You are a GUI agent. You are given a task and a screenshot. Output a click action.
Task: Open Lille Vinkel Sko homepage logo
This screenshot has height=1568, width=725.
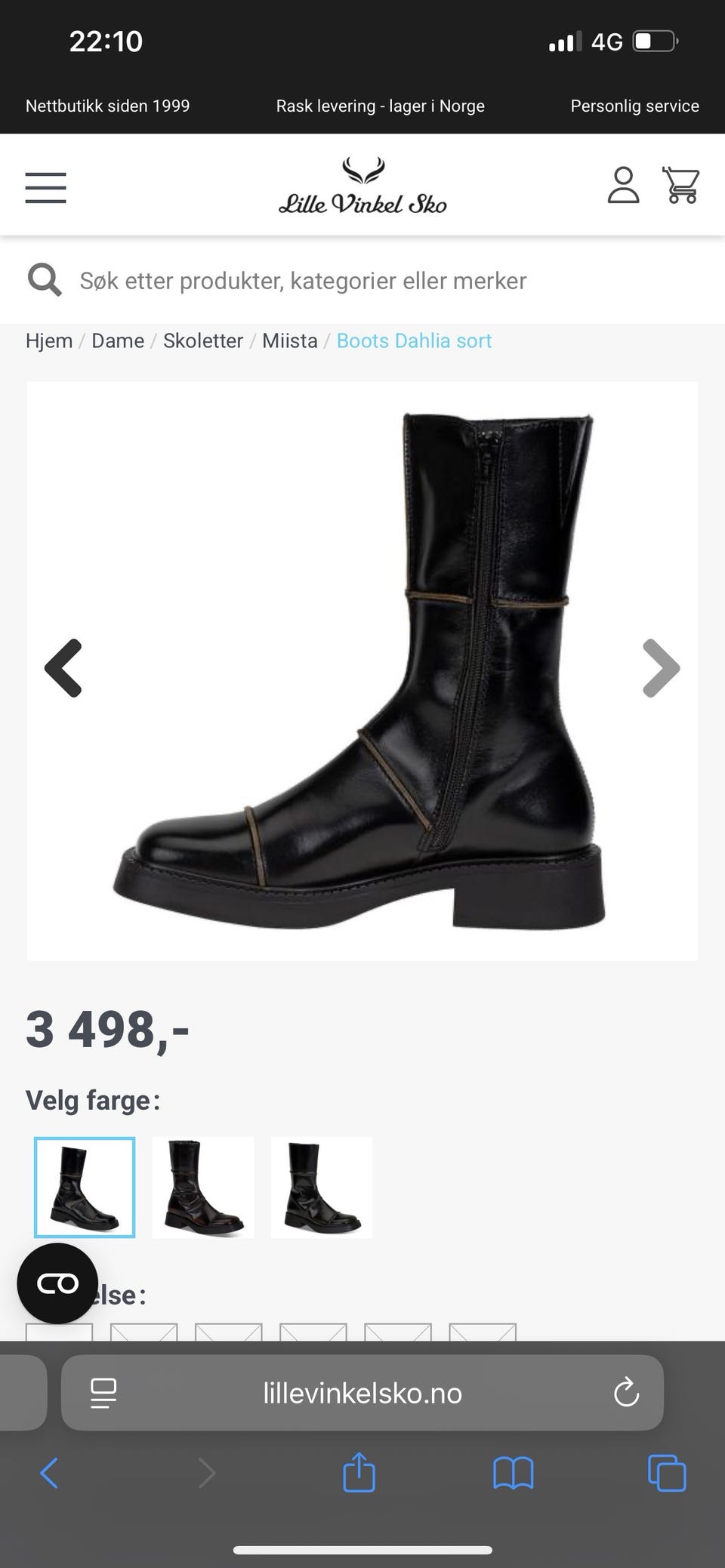[x=362, y=185]
